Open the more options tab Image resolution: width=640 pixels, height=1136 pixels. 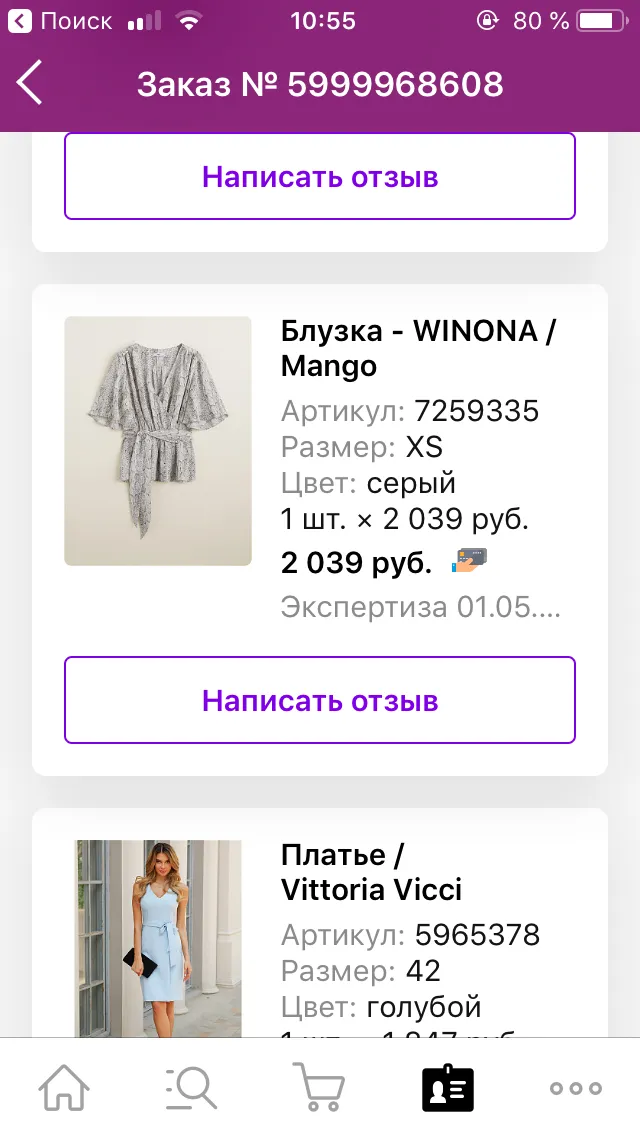click(x=575, y=1087)
